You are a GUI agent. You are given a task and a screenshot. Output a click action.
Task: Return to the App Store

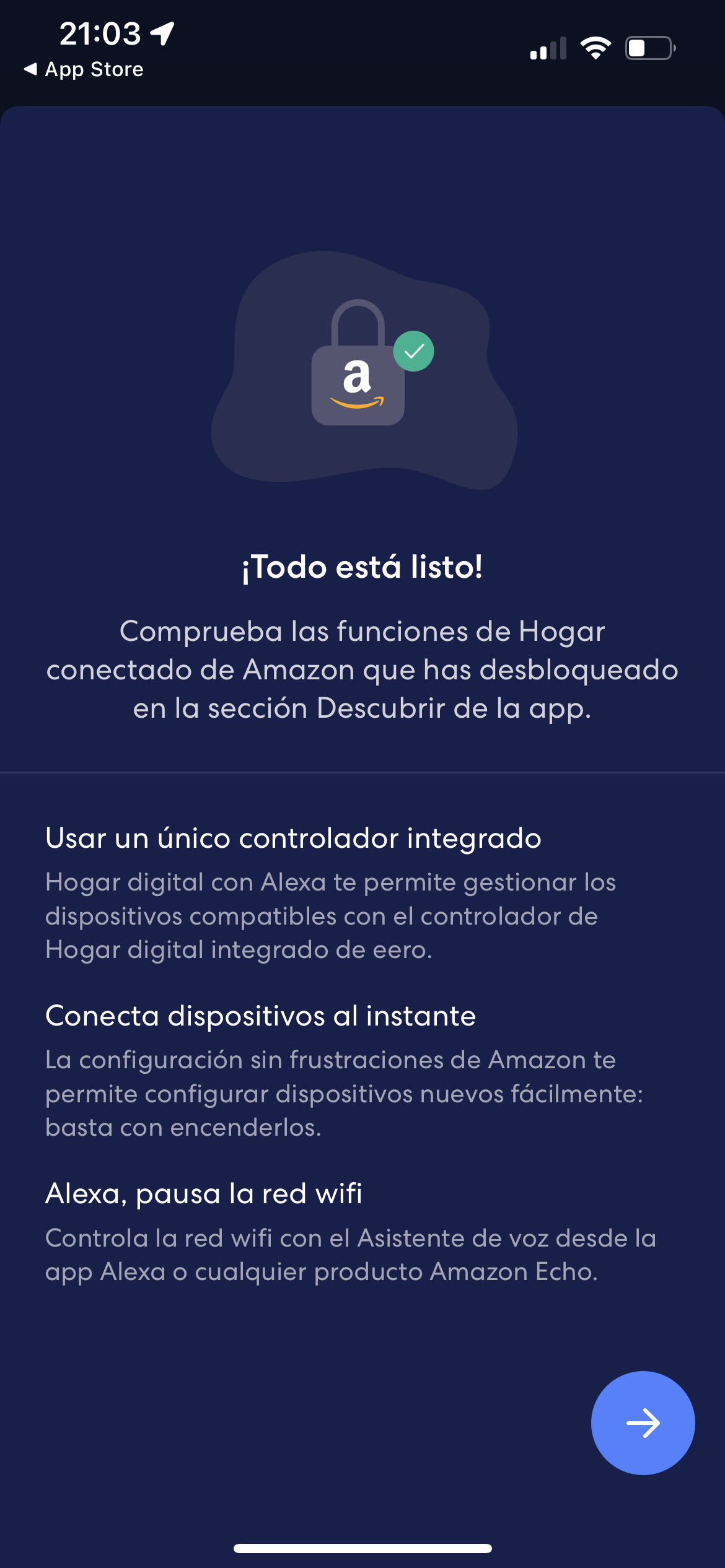(84, 69)
